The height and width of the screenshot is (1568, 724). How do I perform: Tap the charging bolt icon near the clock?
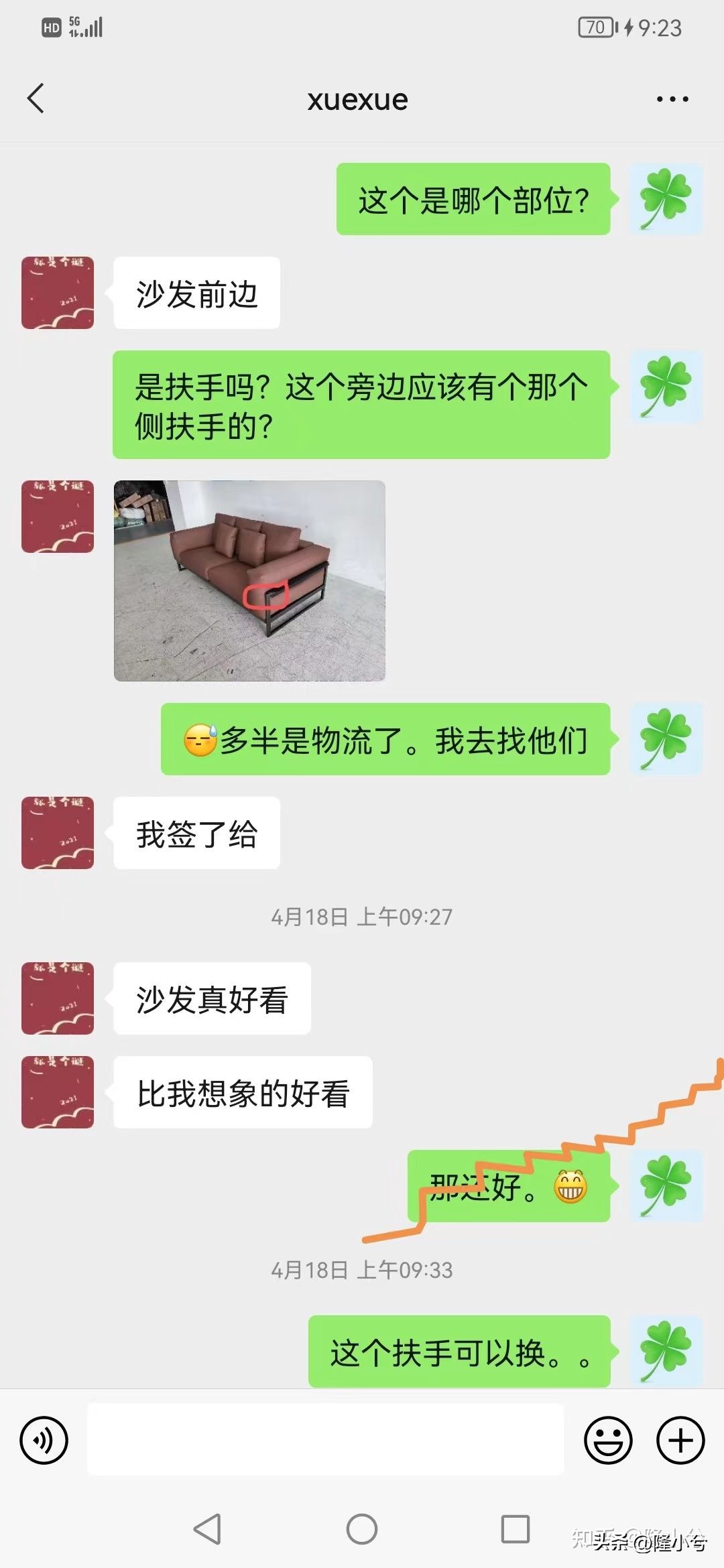point(628,27)
